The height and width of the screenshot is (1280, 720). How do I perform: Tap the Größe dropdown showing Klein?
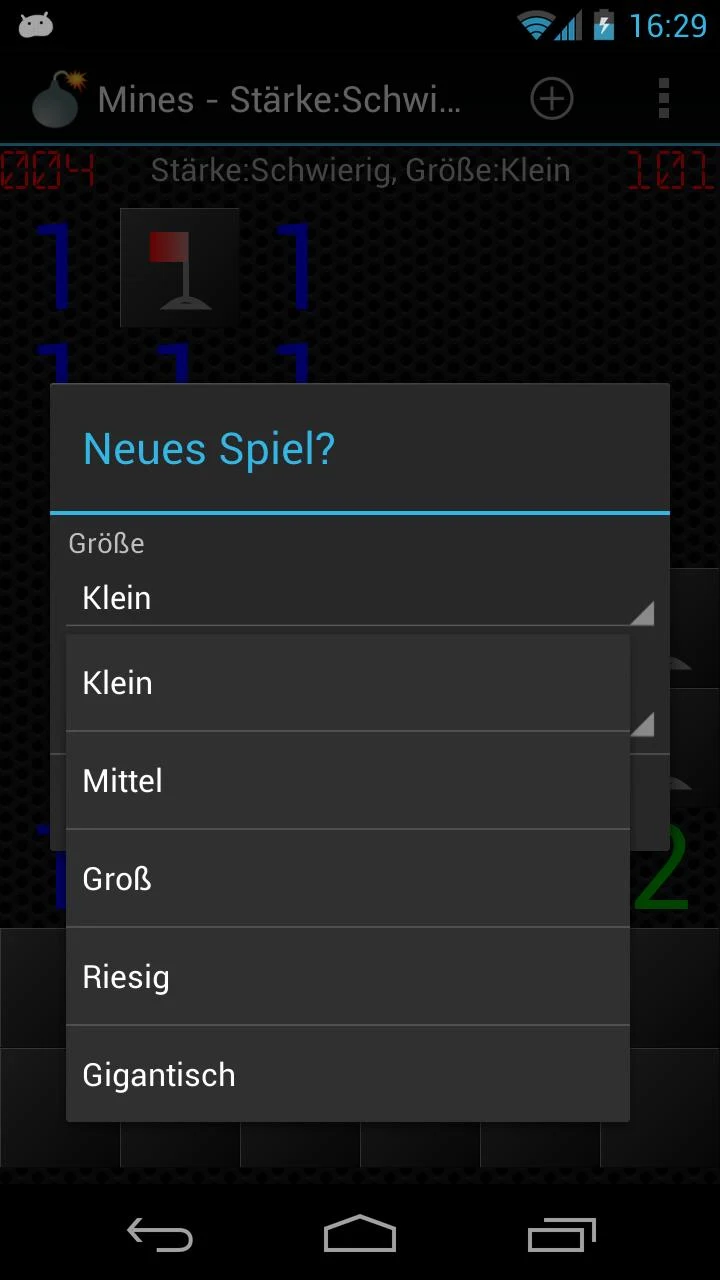(x=360, y=598)
